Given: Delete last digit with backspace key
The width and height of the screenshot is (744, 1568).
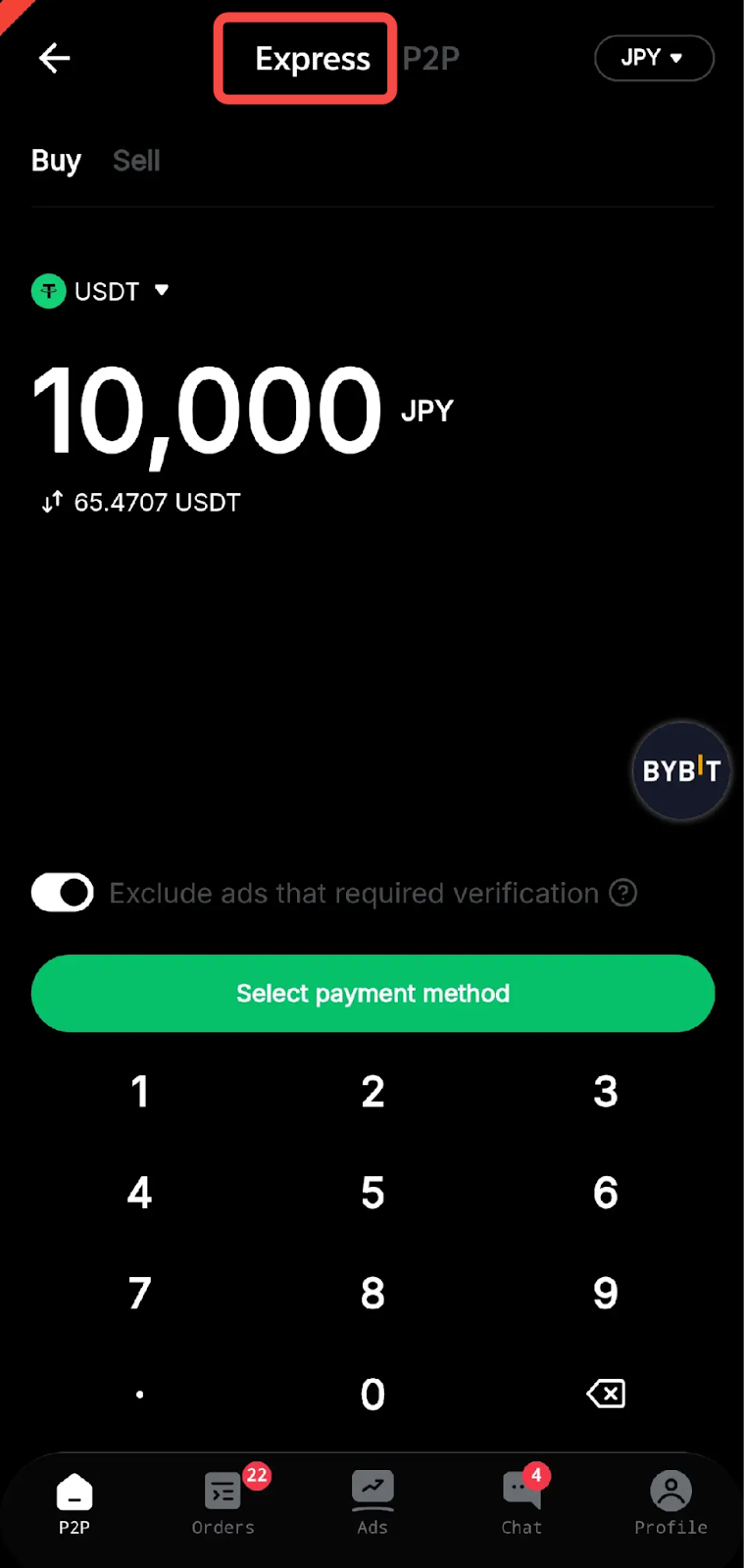Looking at the screenshot, I should point(606,1394).
